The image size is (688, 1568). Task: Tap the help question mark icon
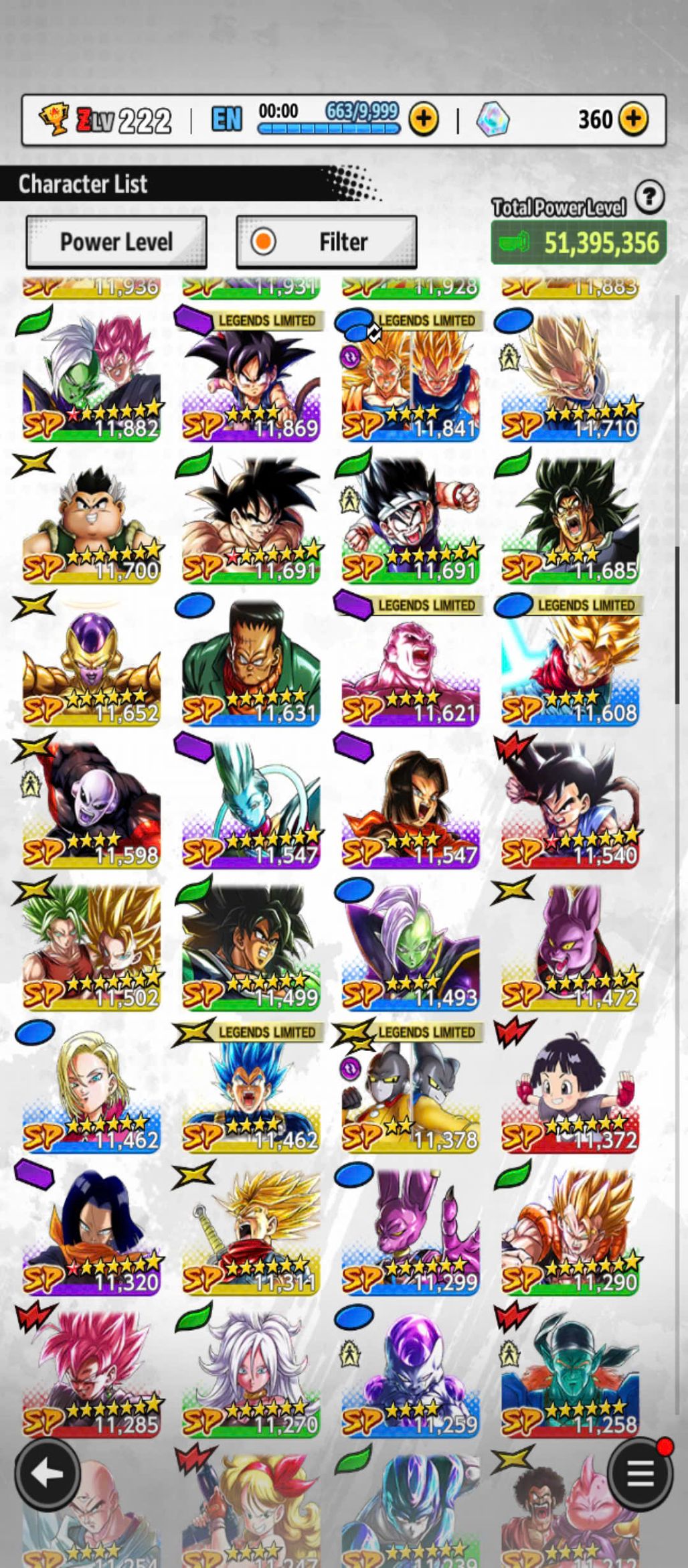tap(649, 198)
